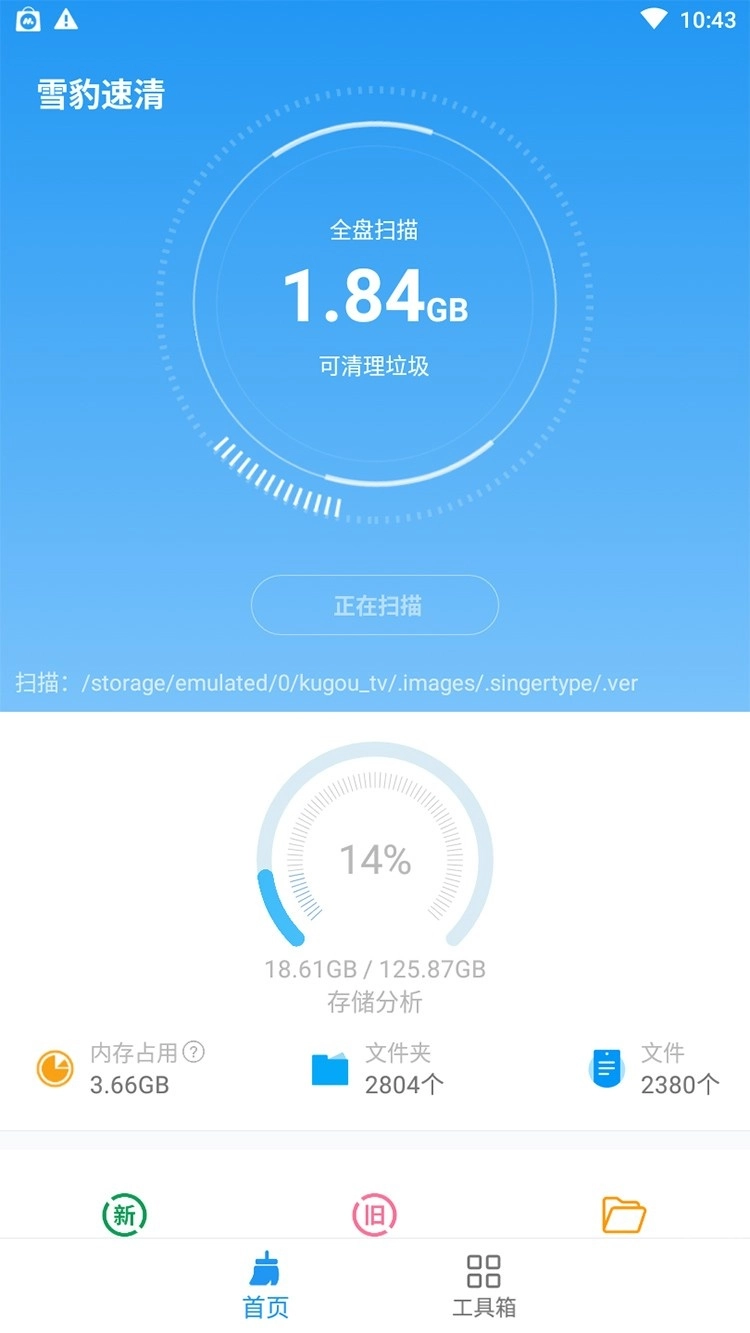This screenshot has width=750, height=1333.
Task: Open the orange folder icon shortcut
Action: pos(624,1215)
